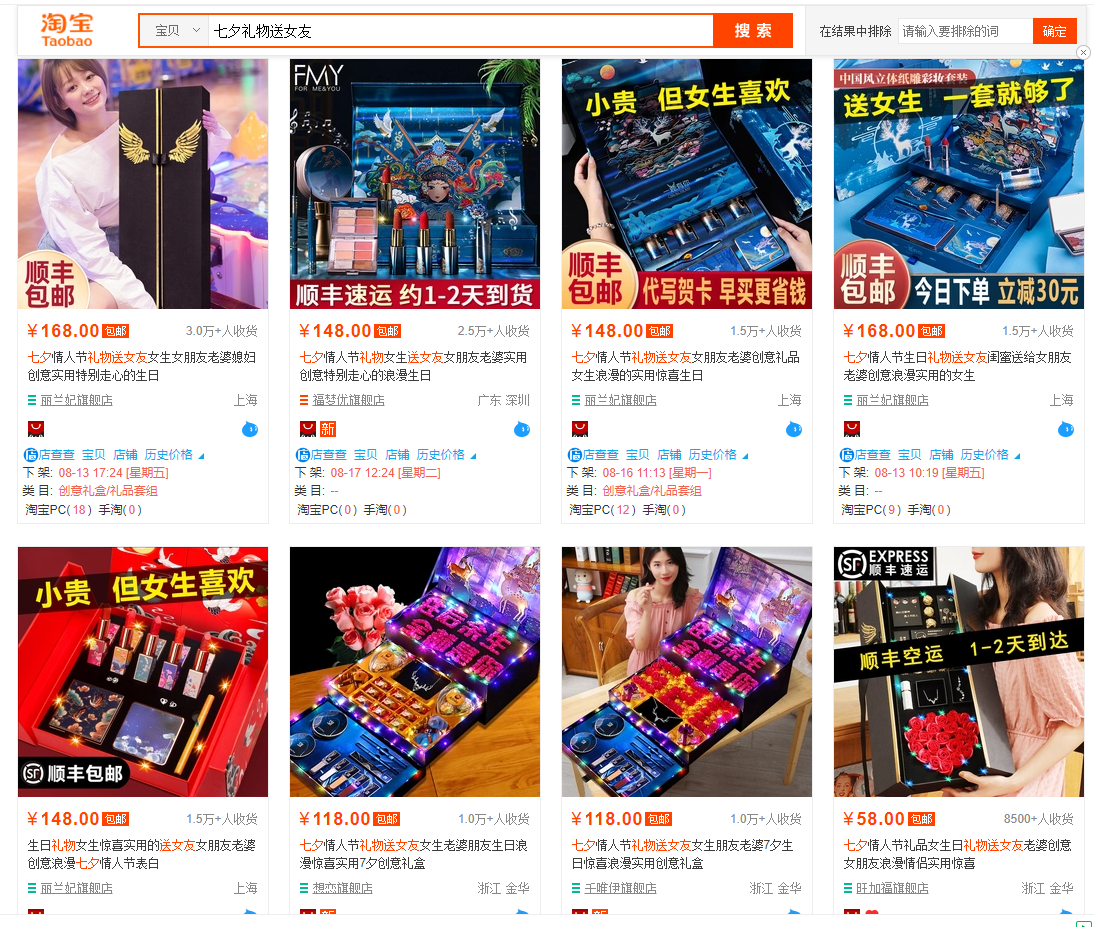Viewport: 1094px width, 927px height.
Task: Open 历史价格 under the FMY gift set
Action: tap(440, 454)
